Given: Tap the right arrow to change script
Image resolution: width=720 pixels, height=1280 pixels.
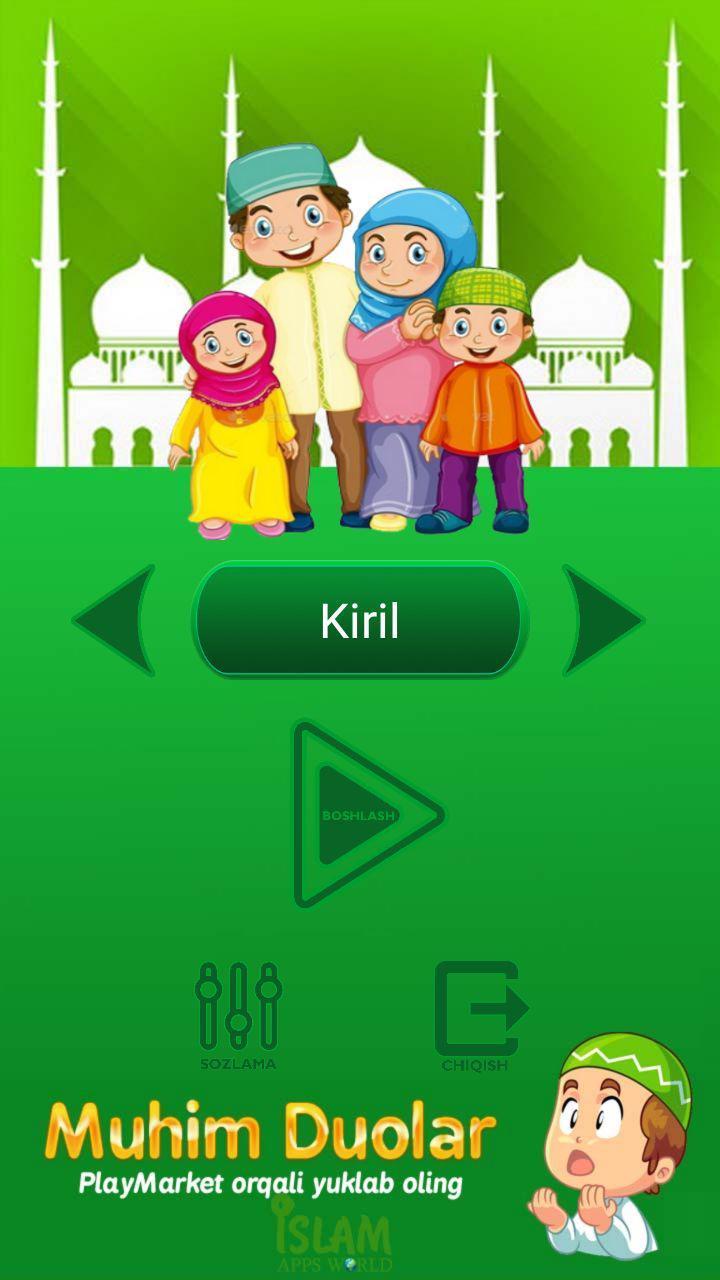Looking at the screenshot, I should click(600, 620).
